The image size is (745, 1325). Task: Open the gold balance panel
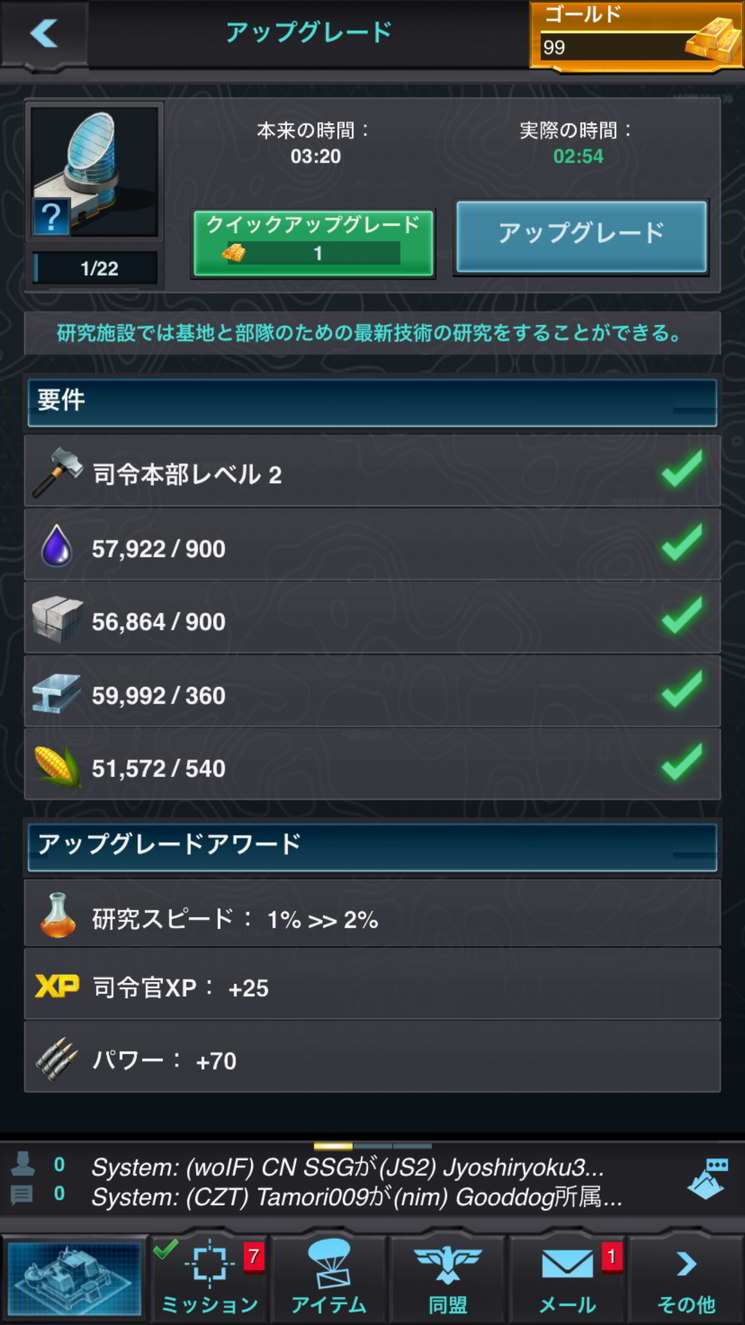[x=637, y=35]
